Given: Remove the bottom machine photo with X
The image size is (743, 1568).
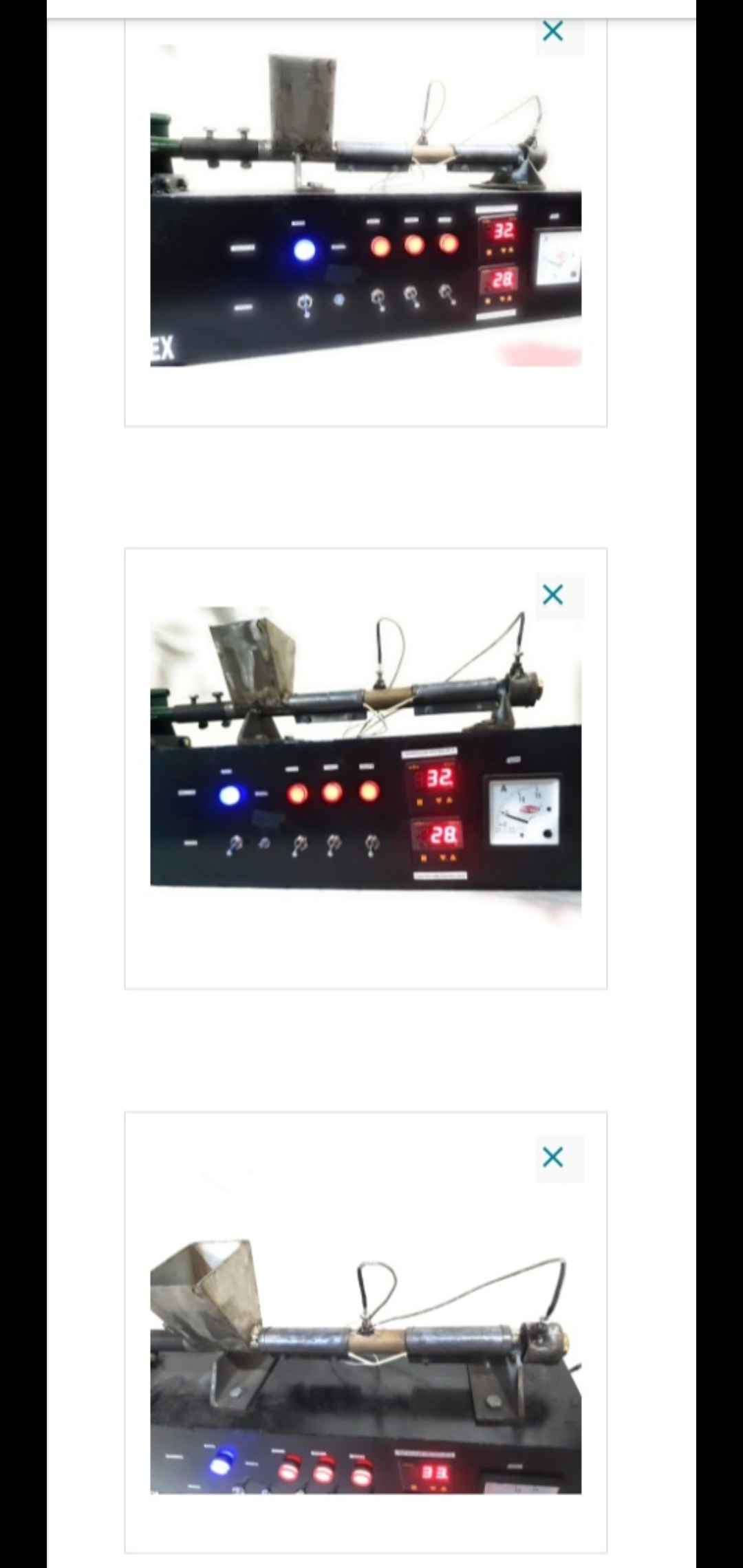Looking at the screenshot, I should (553, 1158).
